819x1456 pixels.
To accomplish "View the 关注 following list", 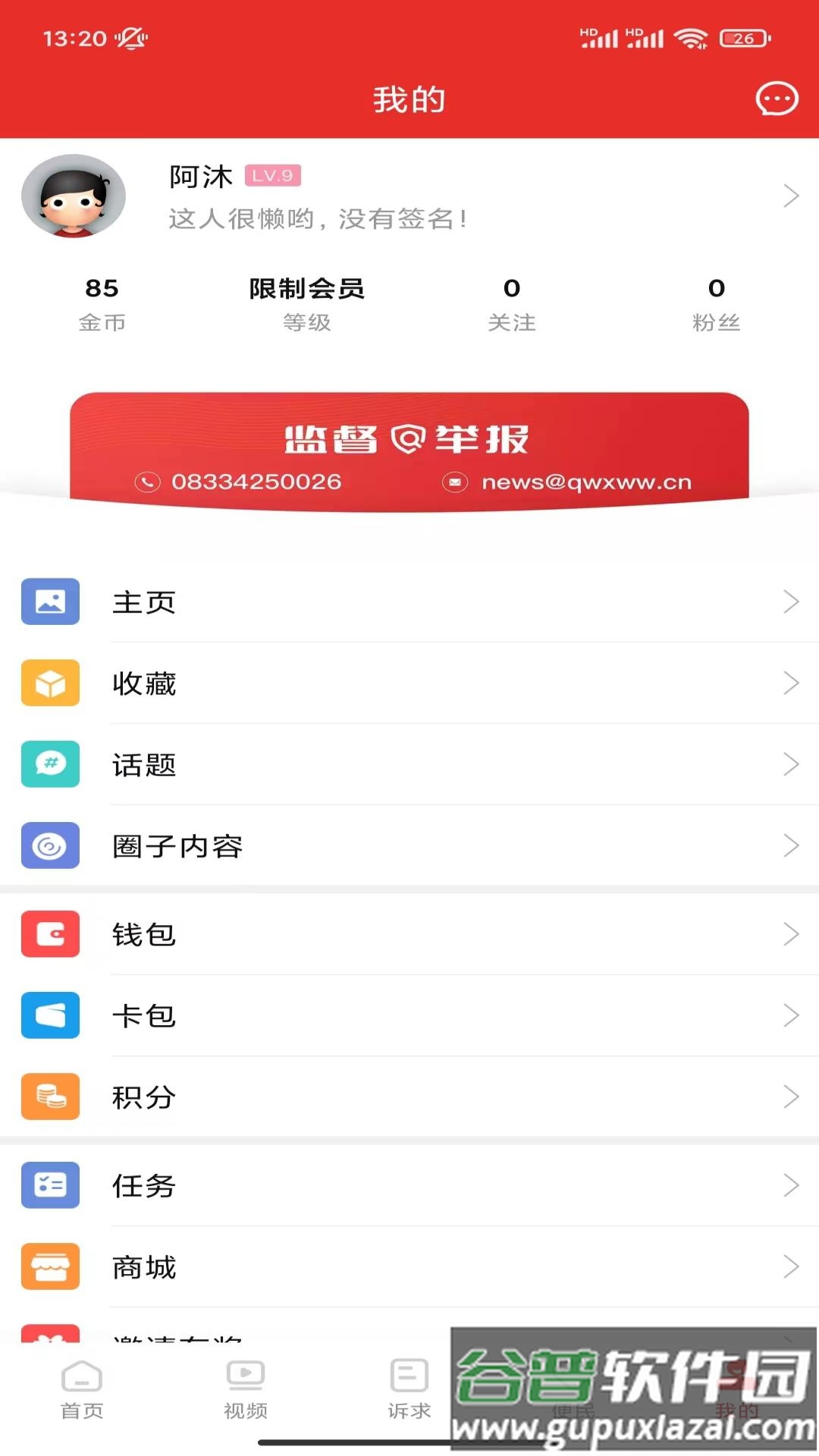I will point(511,303).
